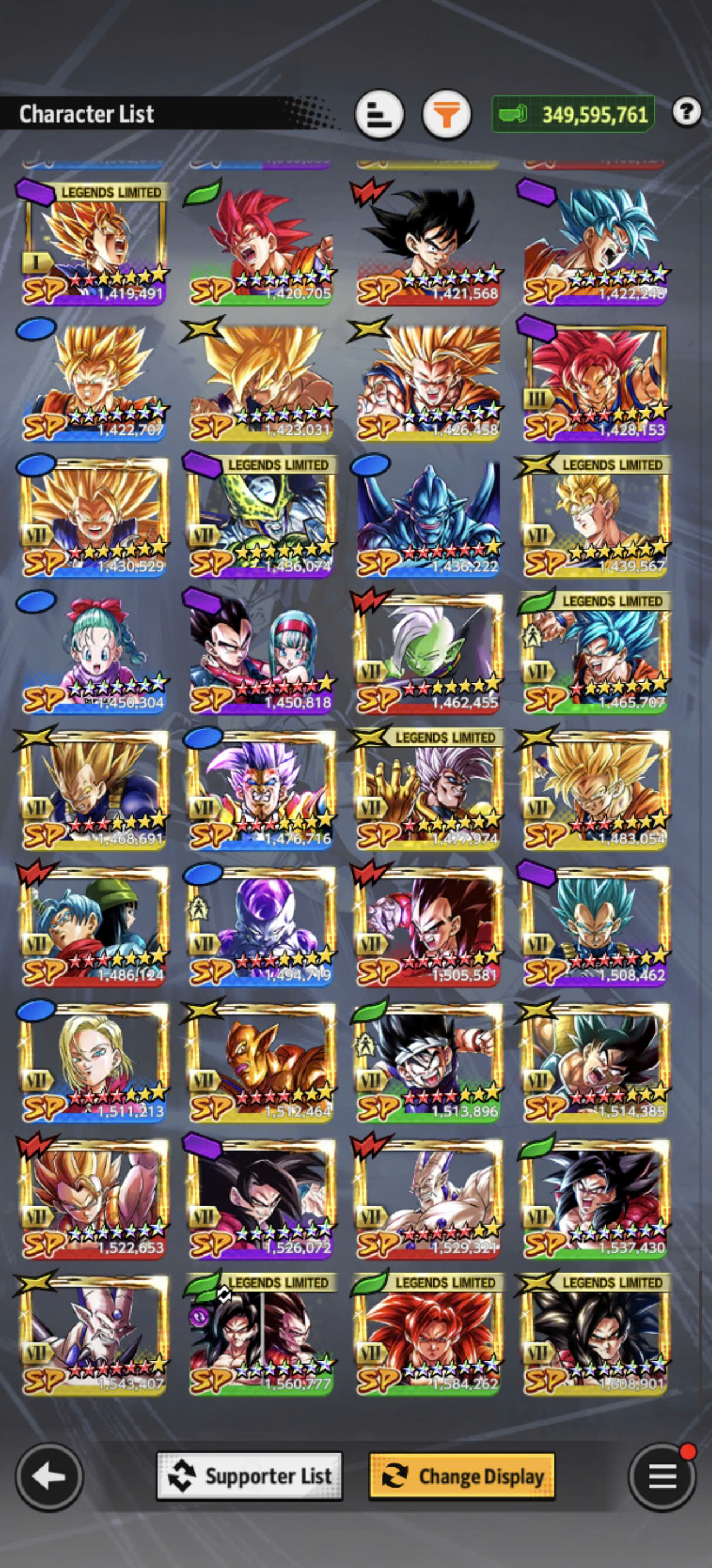Select character with power 1,494,719

pyautogui.click(x=261, y=924)
